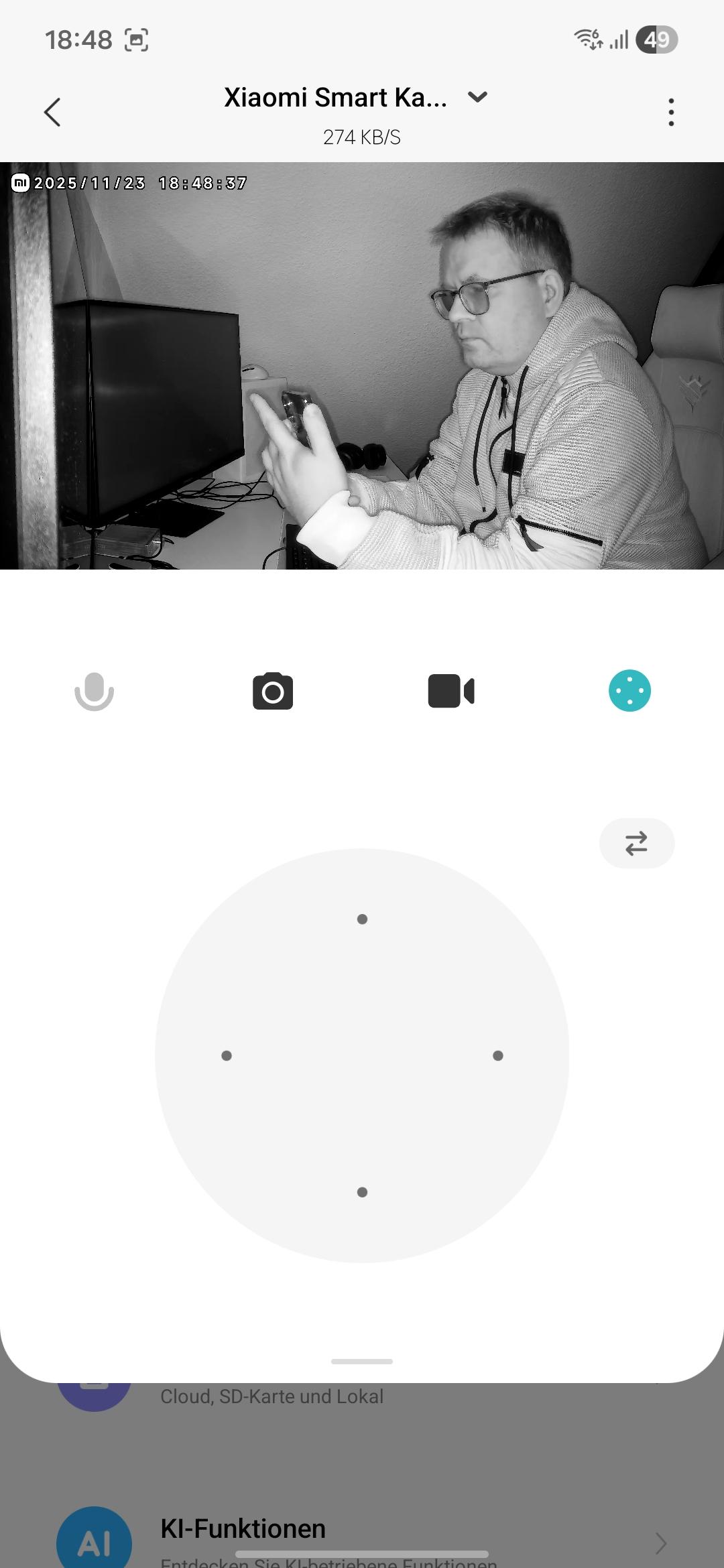Take a snapshot with the camera icon
724x1568 pixels.
coord(273,691)
